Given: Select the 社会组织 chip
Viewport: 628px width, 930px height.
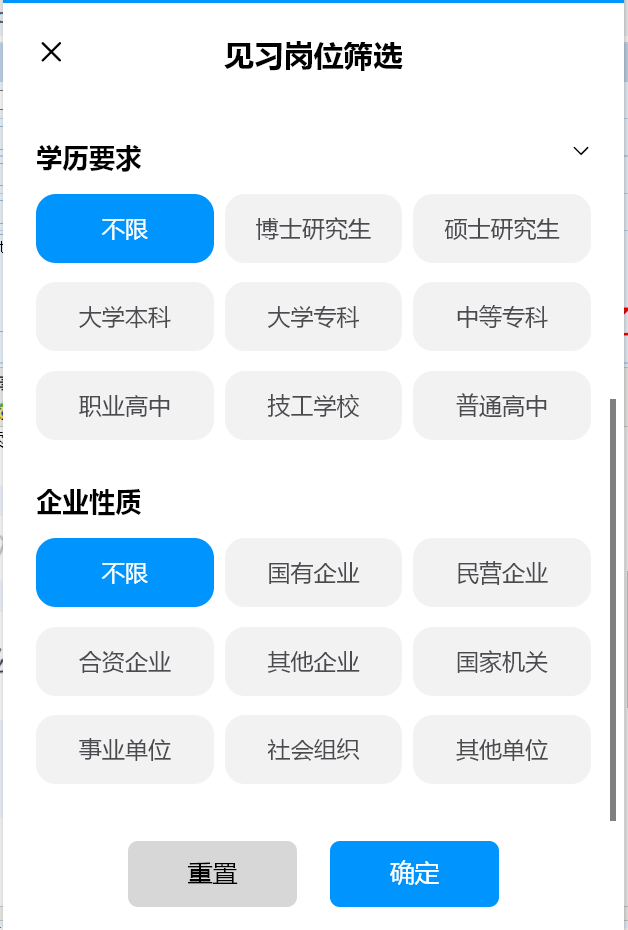Looking at the screenshot, I should [x=313, y=750].
